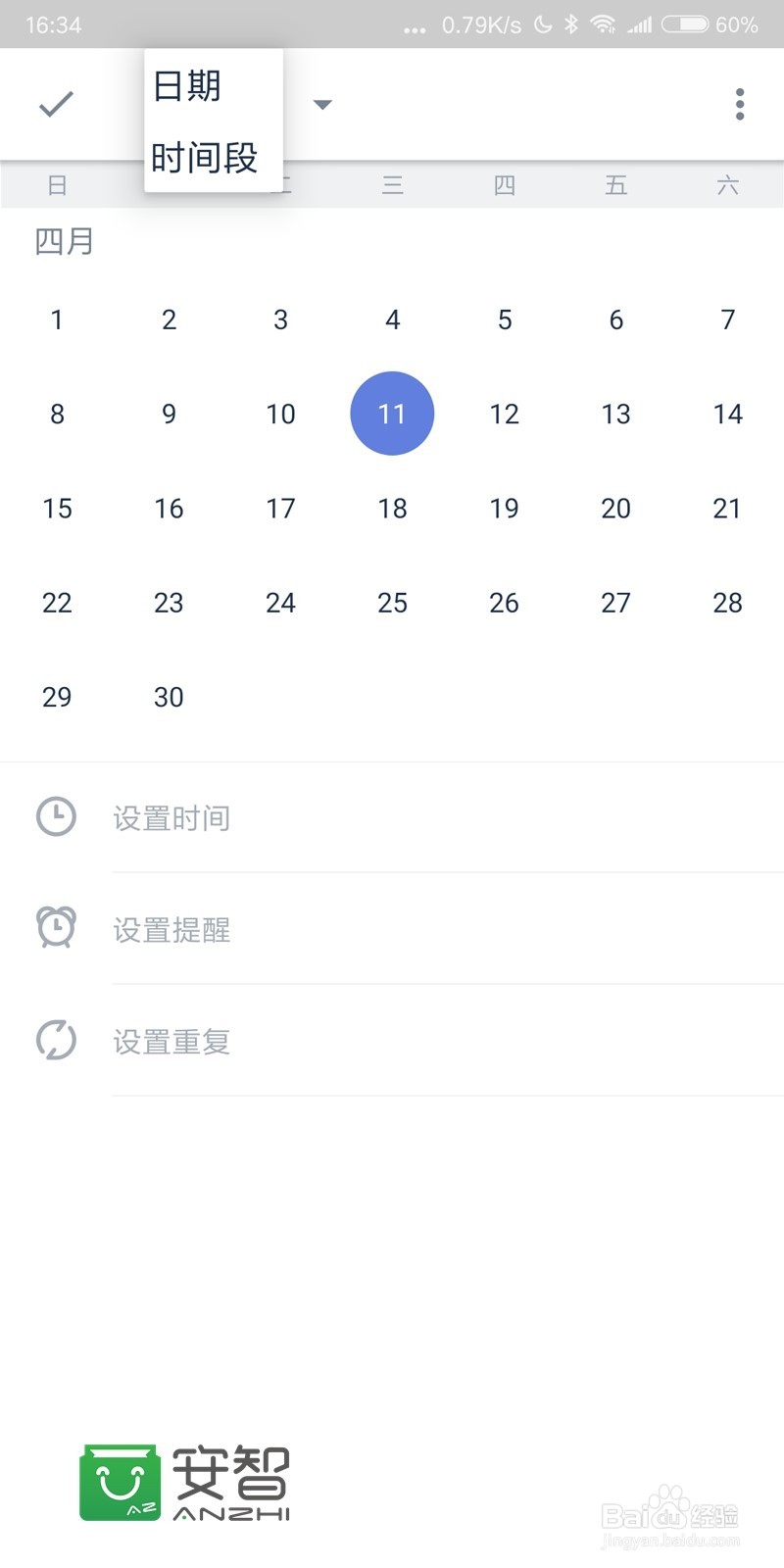
Task: Choose April 7 on the calendar
Action: click(727, 319)
